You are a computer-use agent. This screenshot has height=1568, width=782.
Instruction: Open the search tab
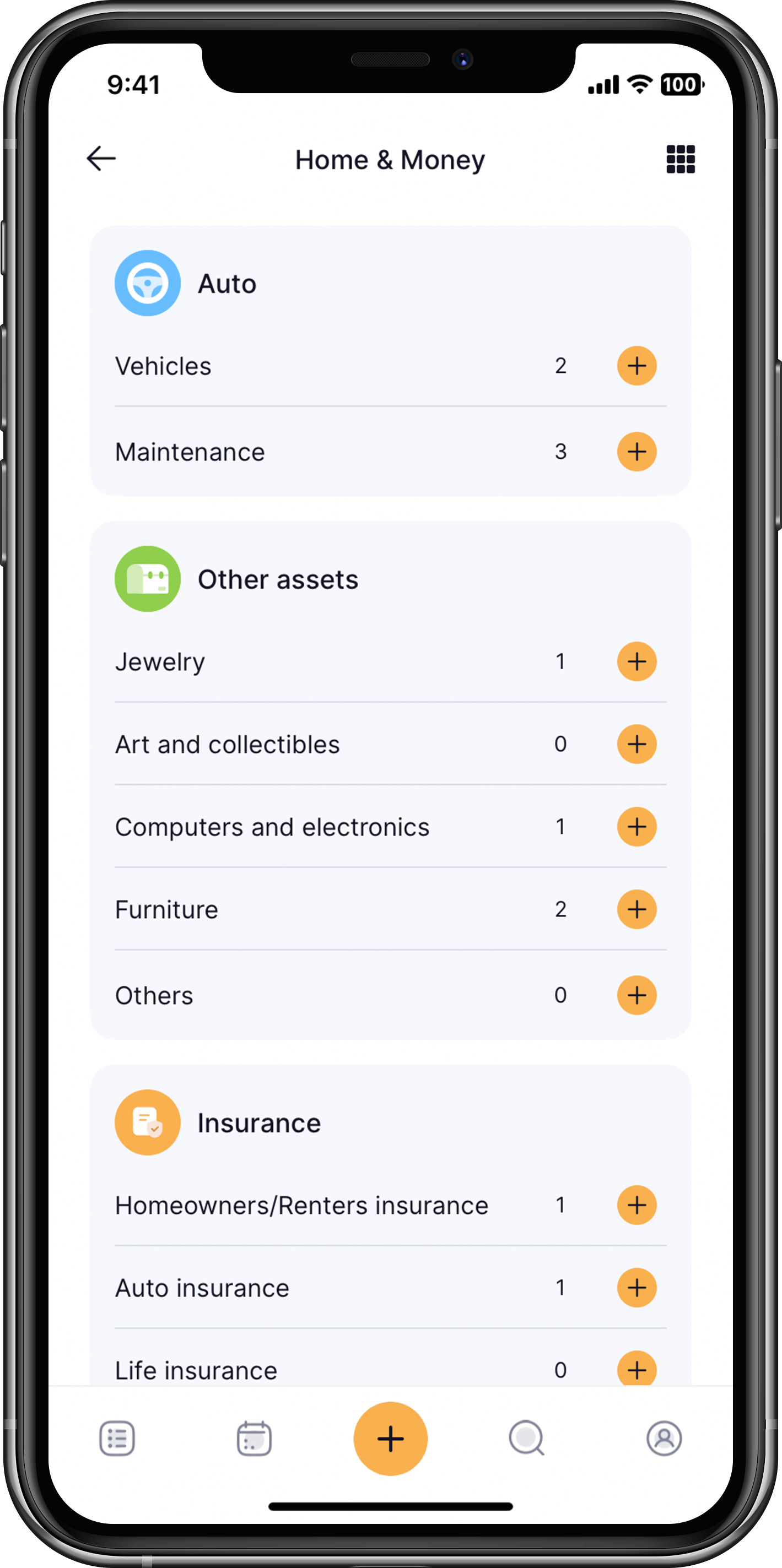[527, 1439]
